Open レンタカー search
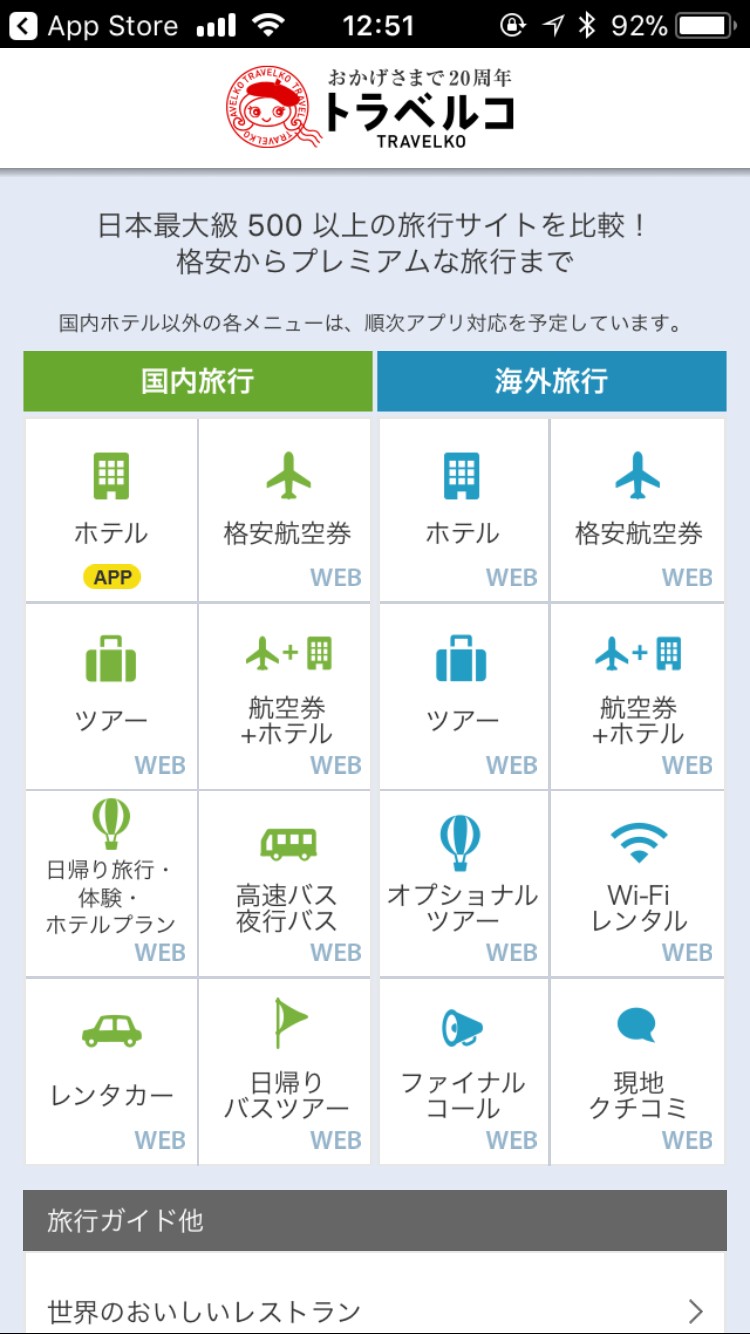Image resolution: width=750 pixels, height=1334 pixels. pyautogui.click(x=111, y=1071)
